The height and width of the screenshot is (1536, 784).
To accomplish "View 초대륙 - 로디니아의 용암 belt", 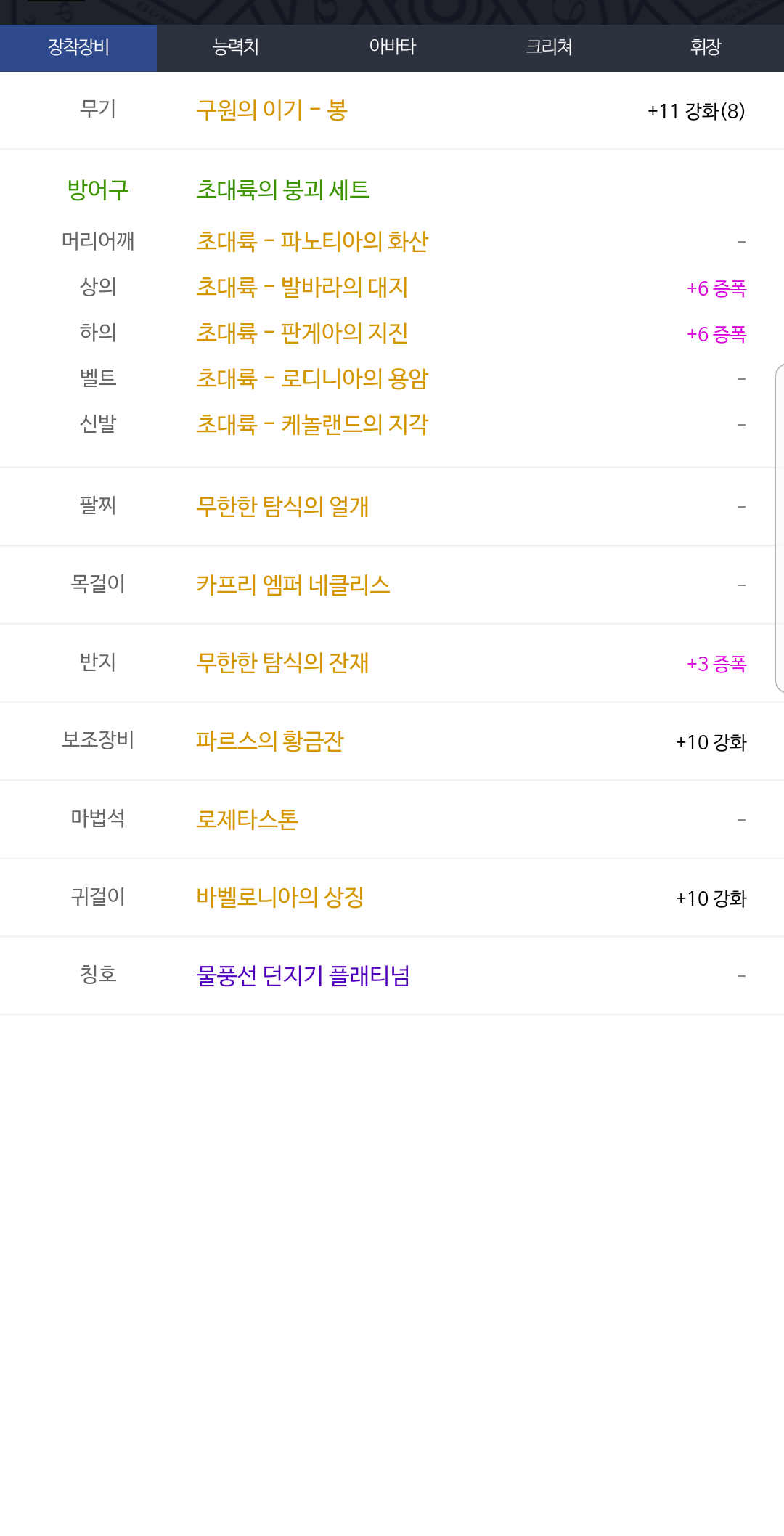I will 312,379.
